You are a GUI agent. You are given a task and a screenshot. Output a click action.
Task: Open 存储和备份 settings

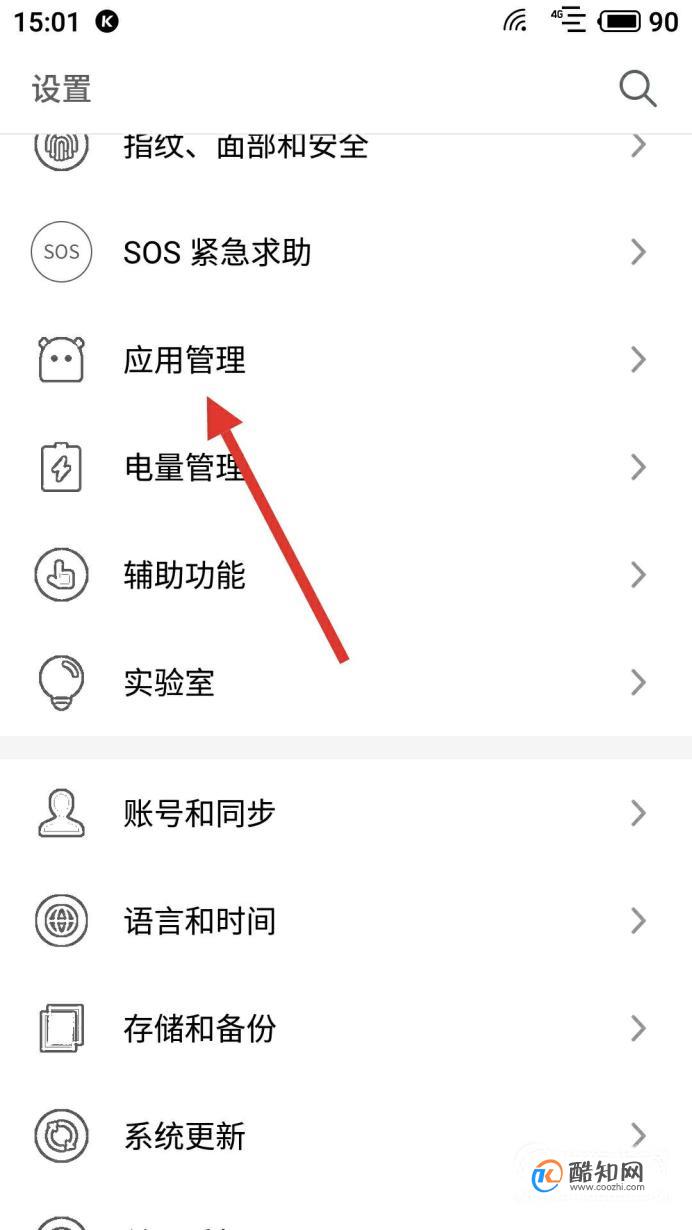[346, 1028]
